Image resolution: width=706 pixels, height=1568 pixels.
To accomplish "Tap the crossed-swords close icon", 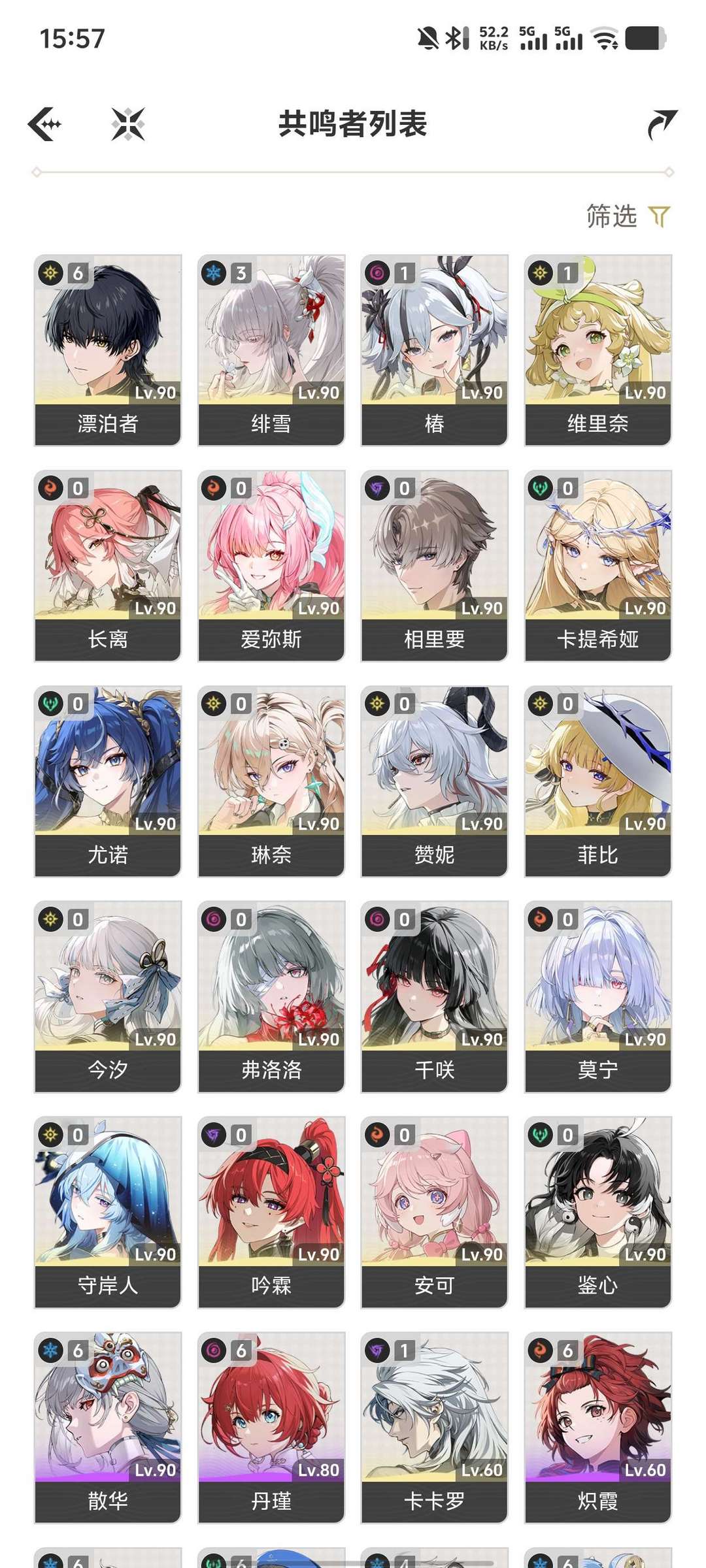I will [x=128, y=124].
